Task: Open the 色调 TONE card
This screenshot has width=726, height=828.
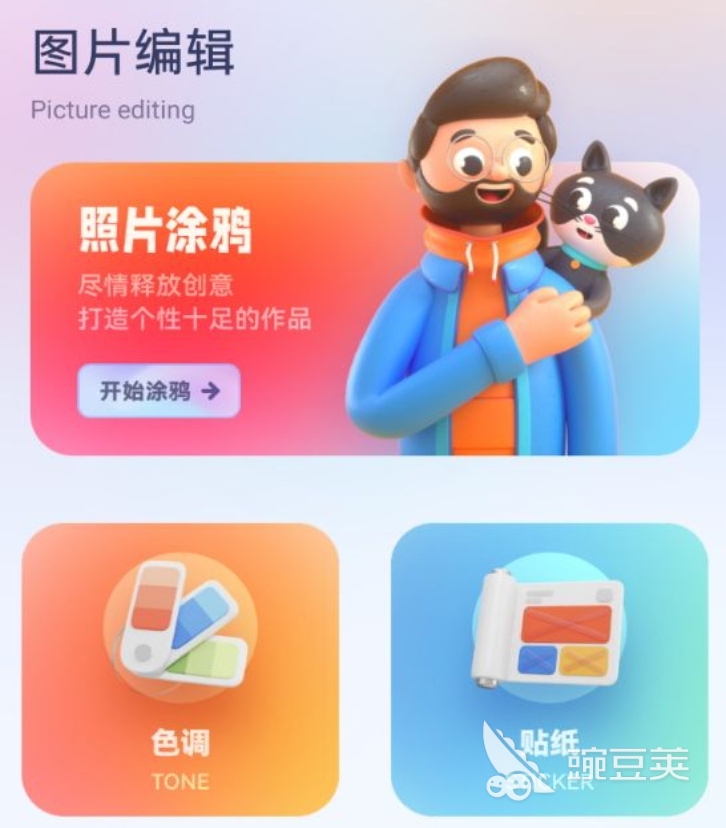Action: pos(180,668)
